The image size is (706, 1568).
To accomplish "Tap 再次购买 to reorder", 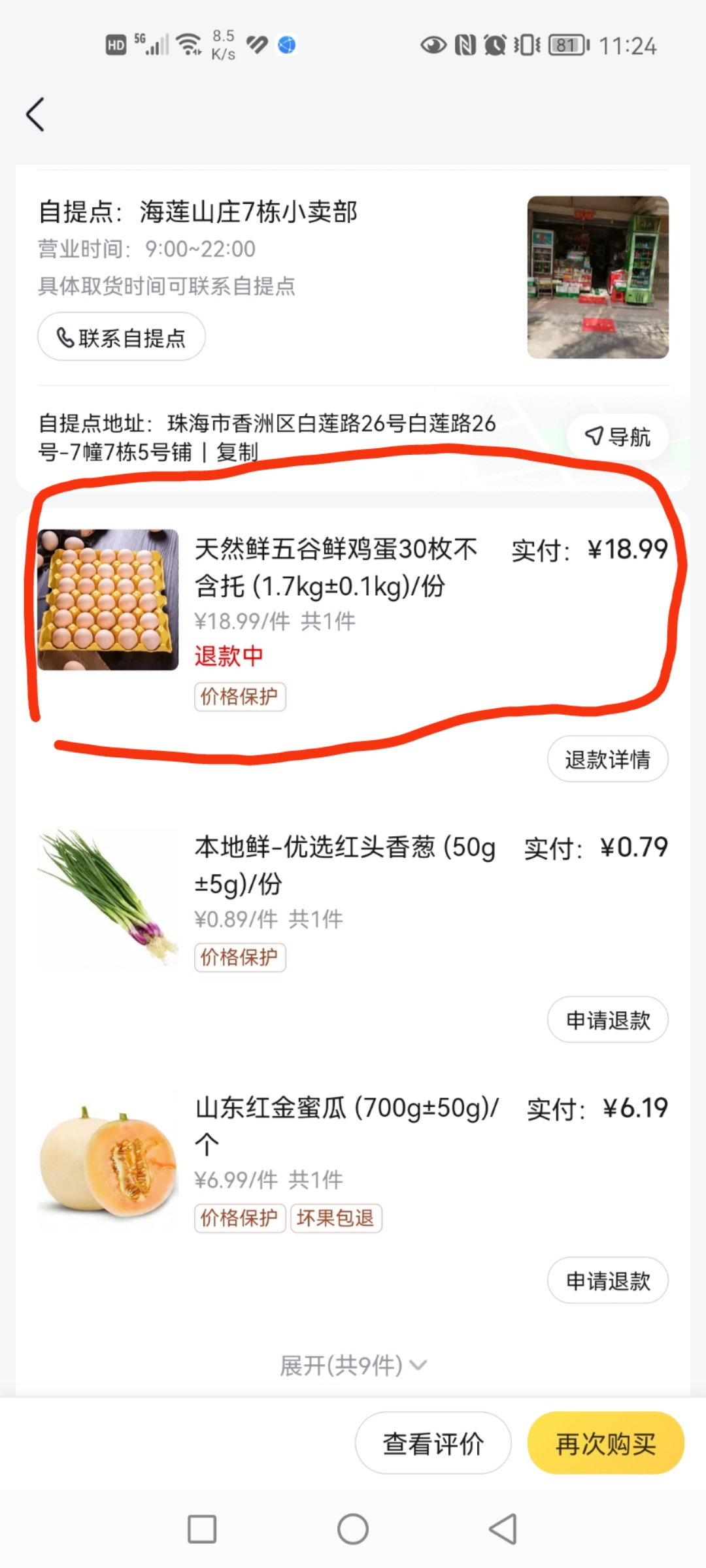I will [605, 1444].
